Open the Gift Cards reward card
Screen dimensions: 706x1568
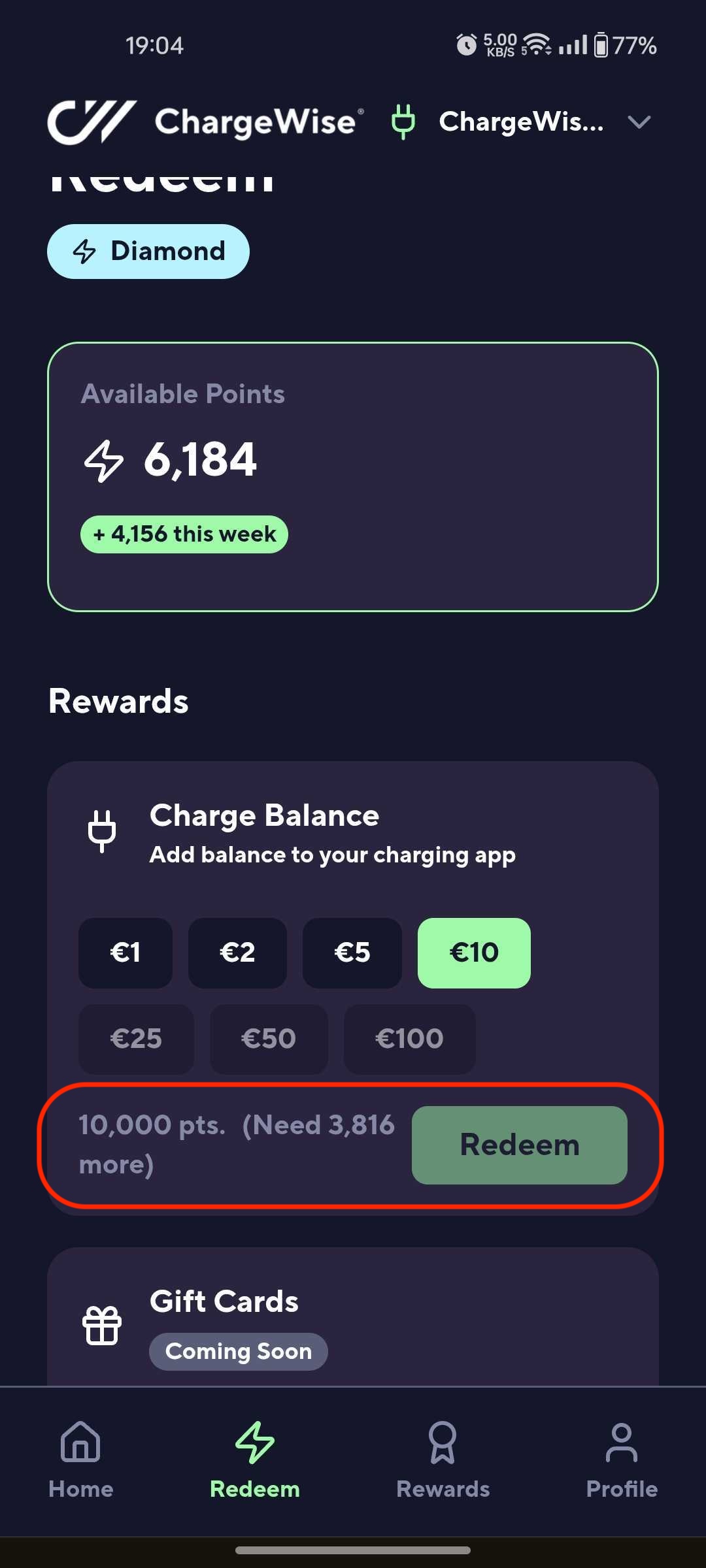353,1320
